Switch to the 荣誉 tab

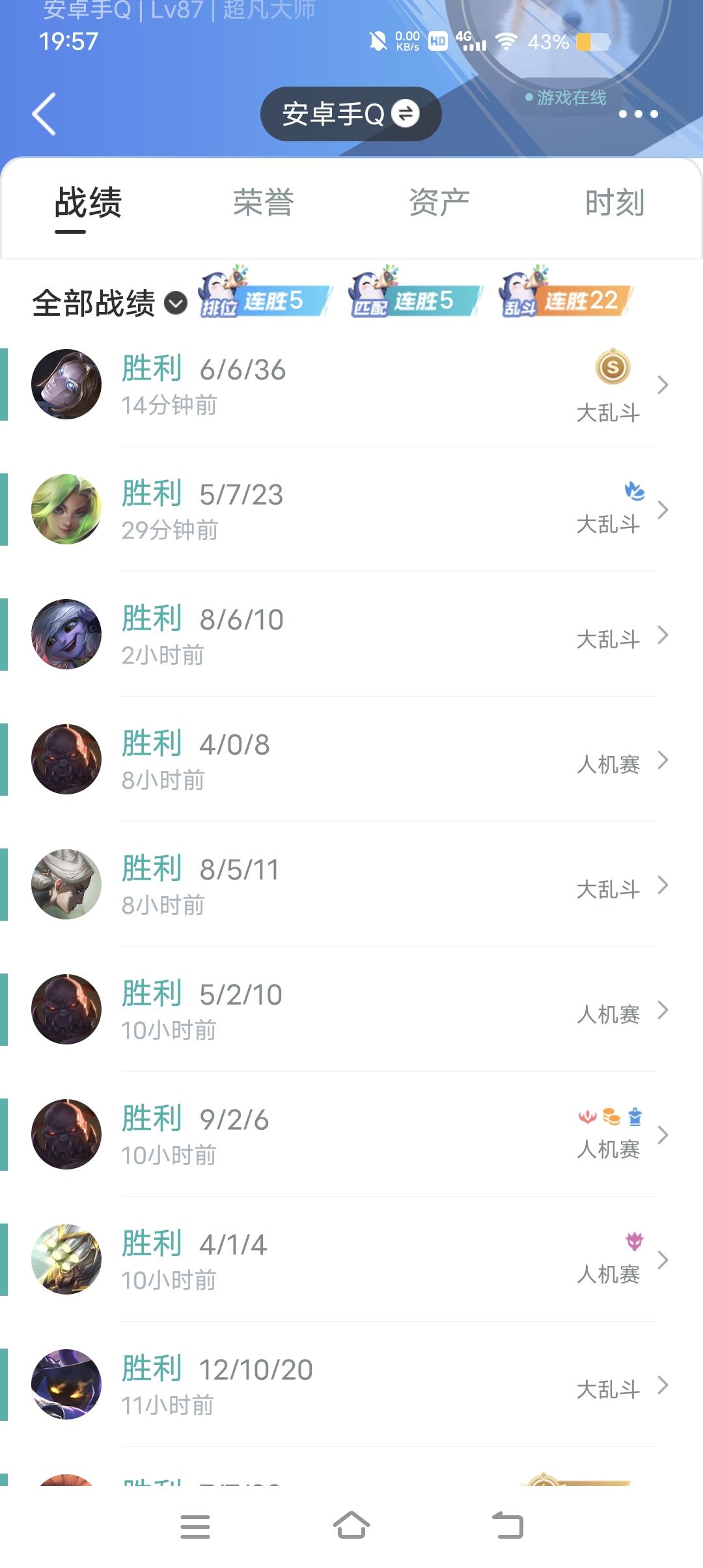click(x=264, y=203)
